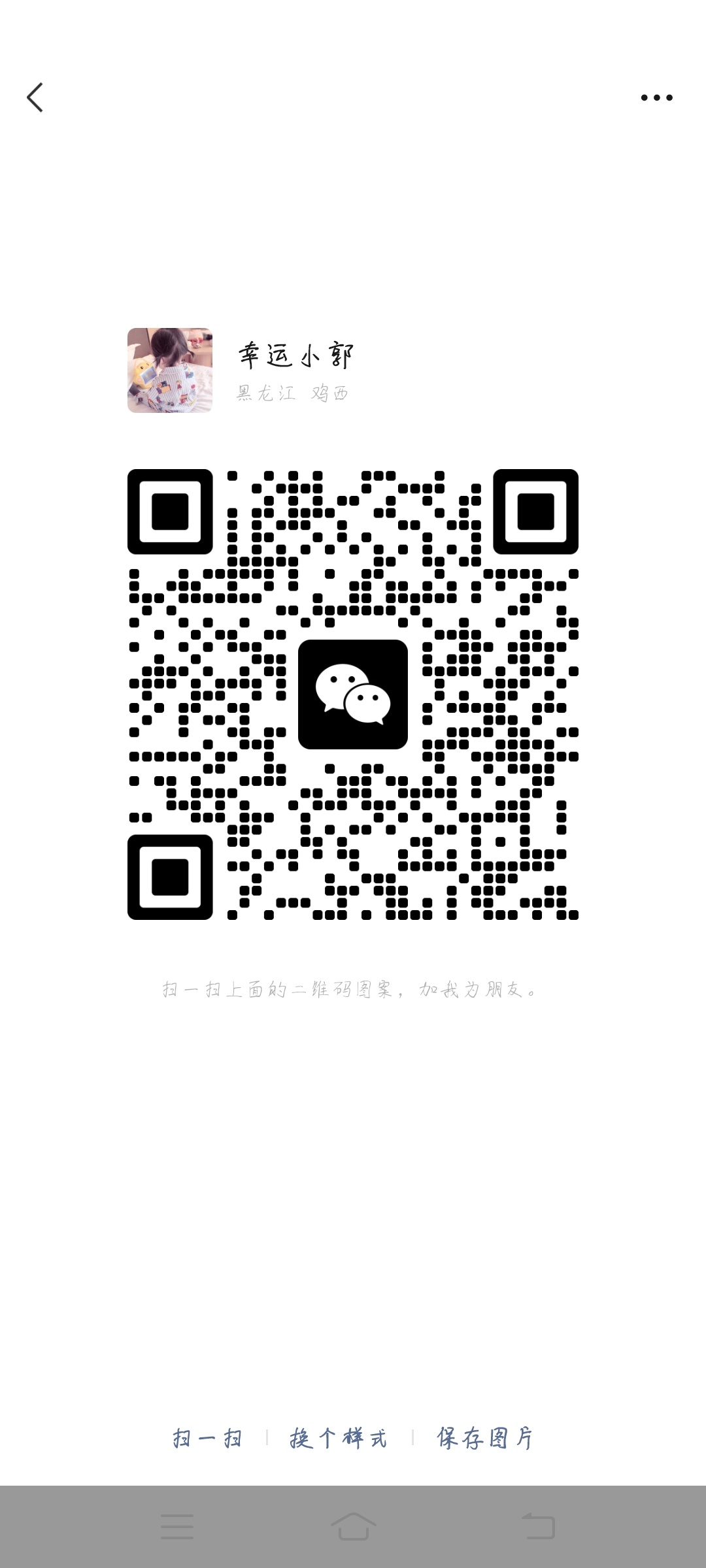Image resolution: width=706 pixels, height=1568 pixels.
Task: Go back using the top-left arrow
Action: [x=35, y=97]
